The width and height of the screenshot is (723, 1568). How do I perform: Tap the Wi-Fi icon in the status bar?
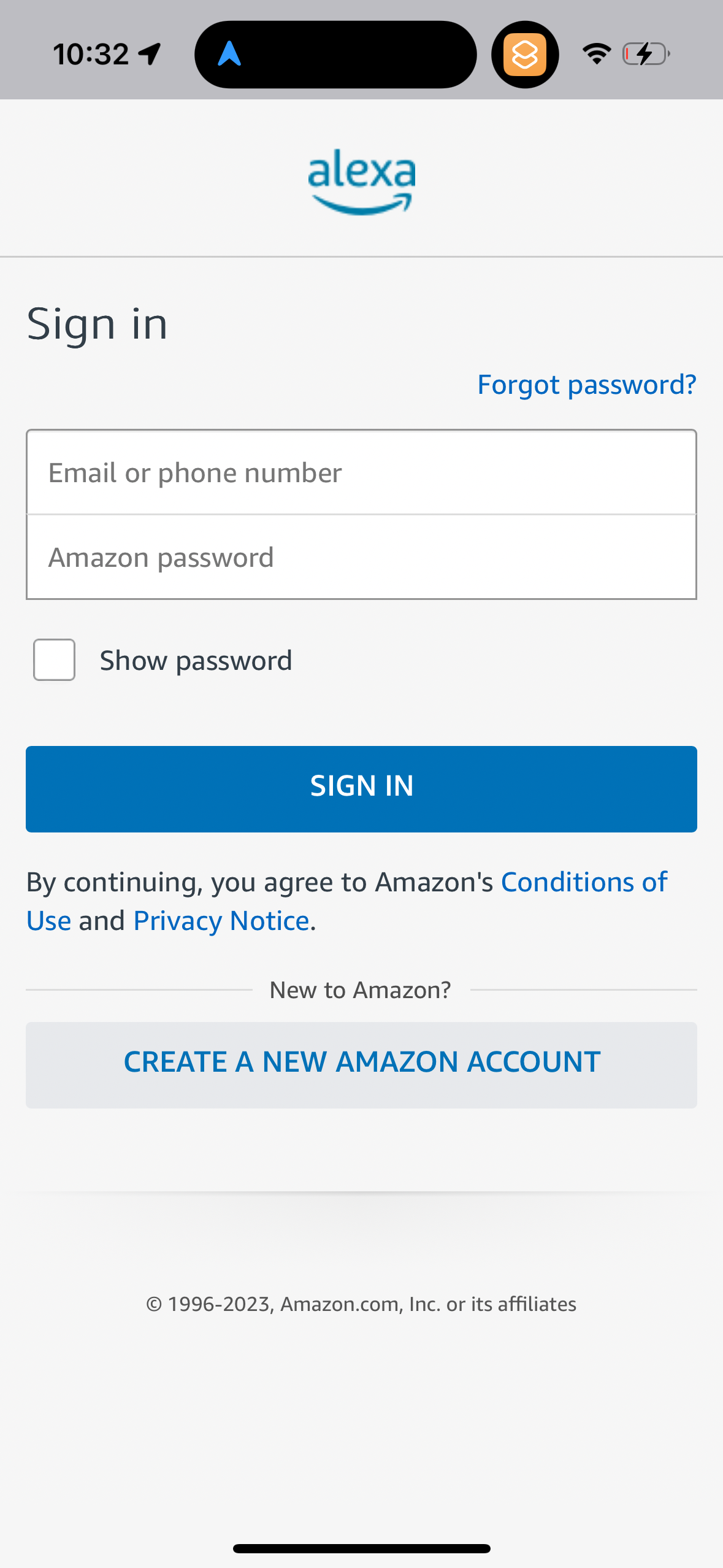point(595,53)
